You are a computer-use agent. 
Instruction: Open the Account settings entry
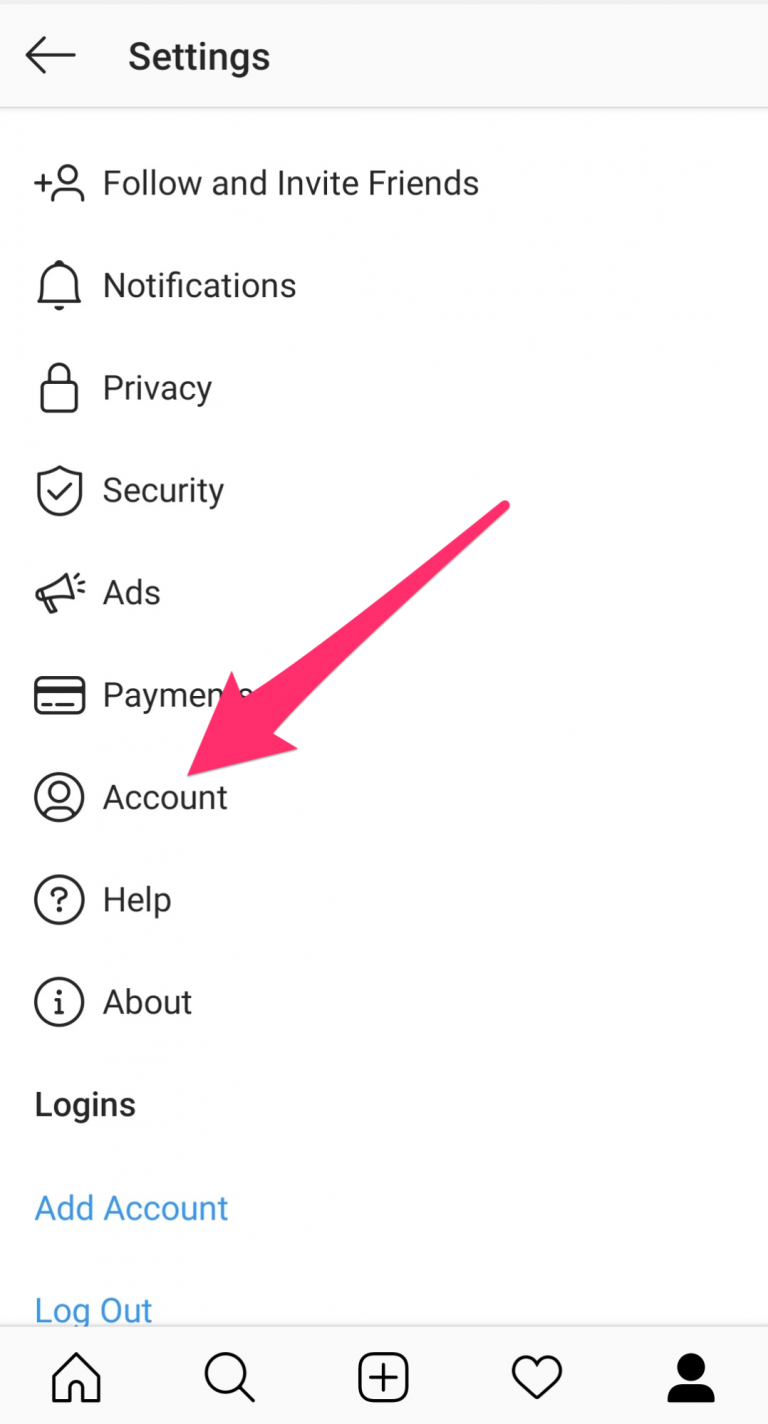[x=164, y=797]
